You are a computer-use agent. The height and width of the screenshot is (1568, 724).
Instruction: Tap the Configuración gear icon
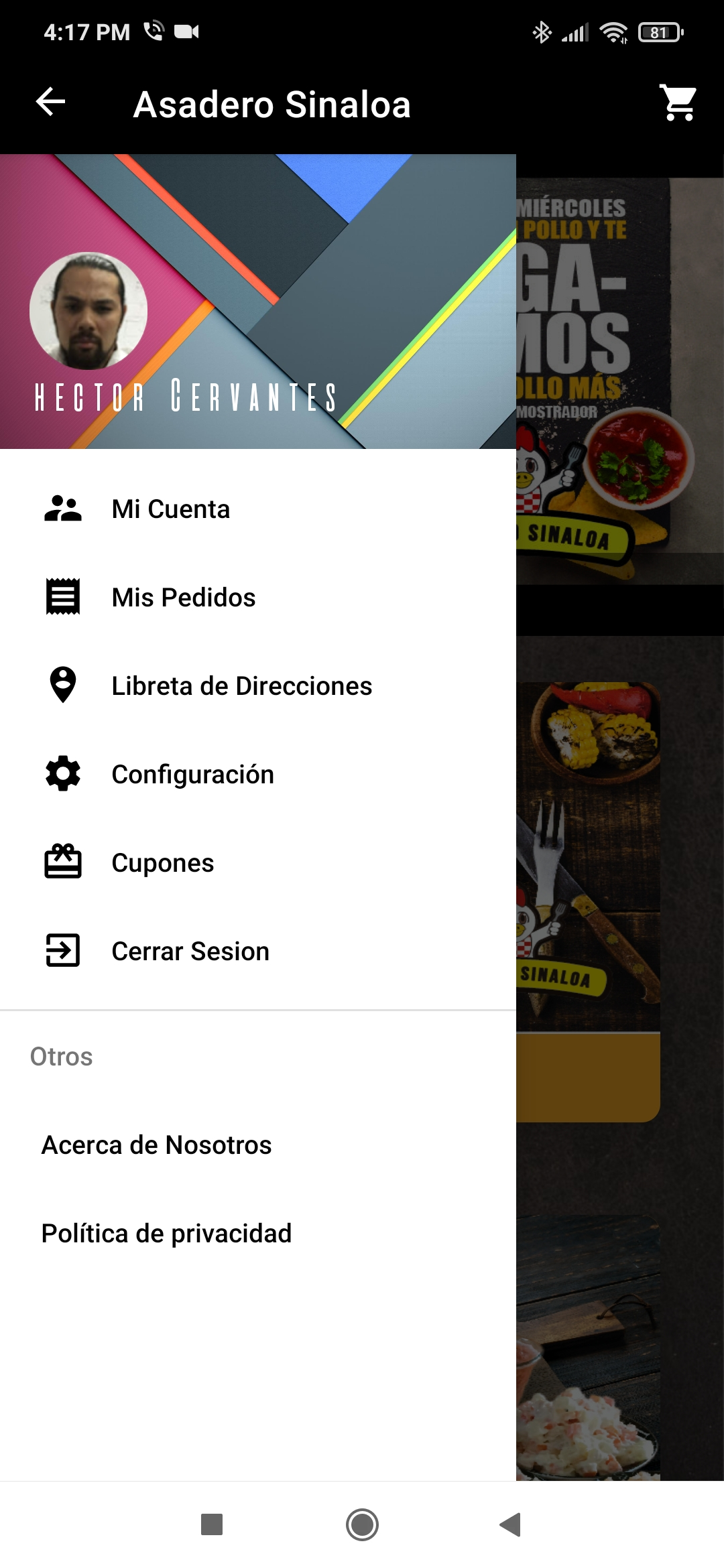(x=62, y=773)
